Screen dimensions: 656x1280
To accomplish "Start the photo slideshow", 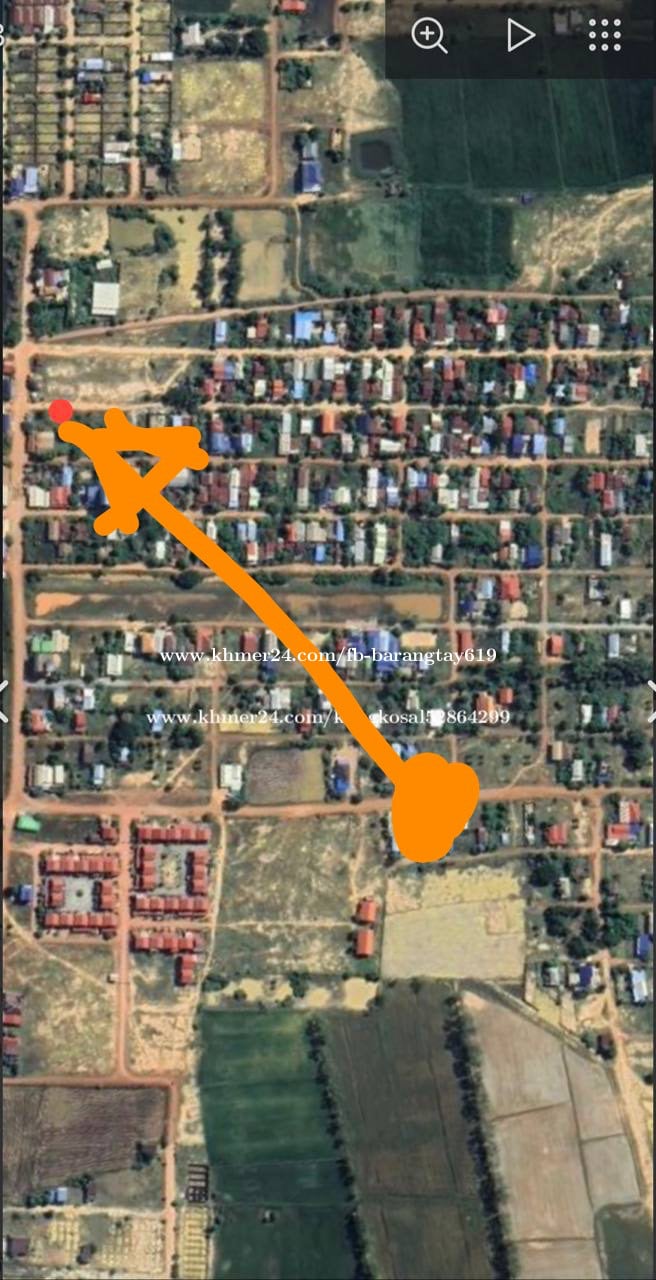I will point(520,36).
